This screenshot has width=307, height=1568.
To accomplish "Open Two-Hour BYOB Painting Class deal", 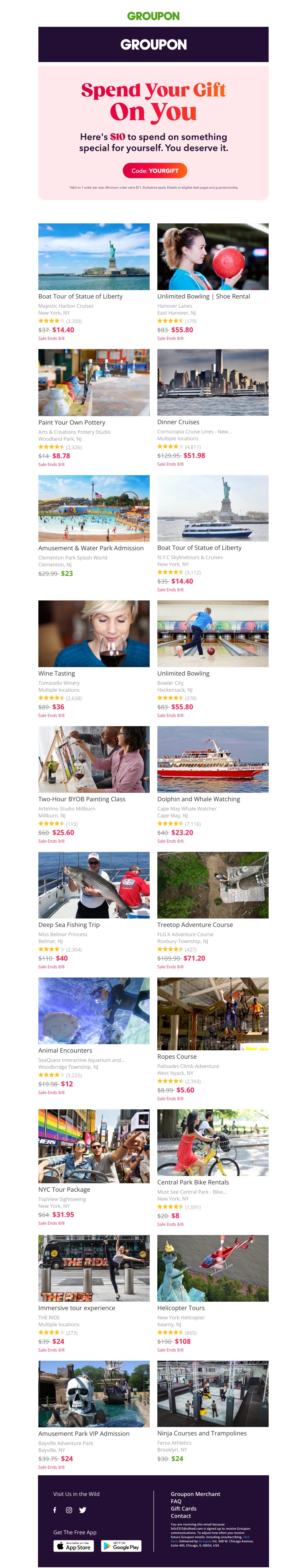I will click(94, 759).
